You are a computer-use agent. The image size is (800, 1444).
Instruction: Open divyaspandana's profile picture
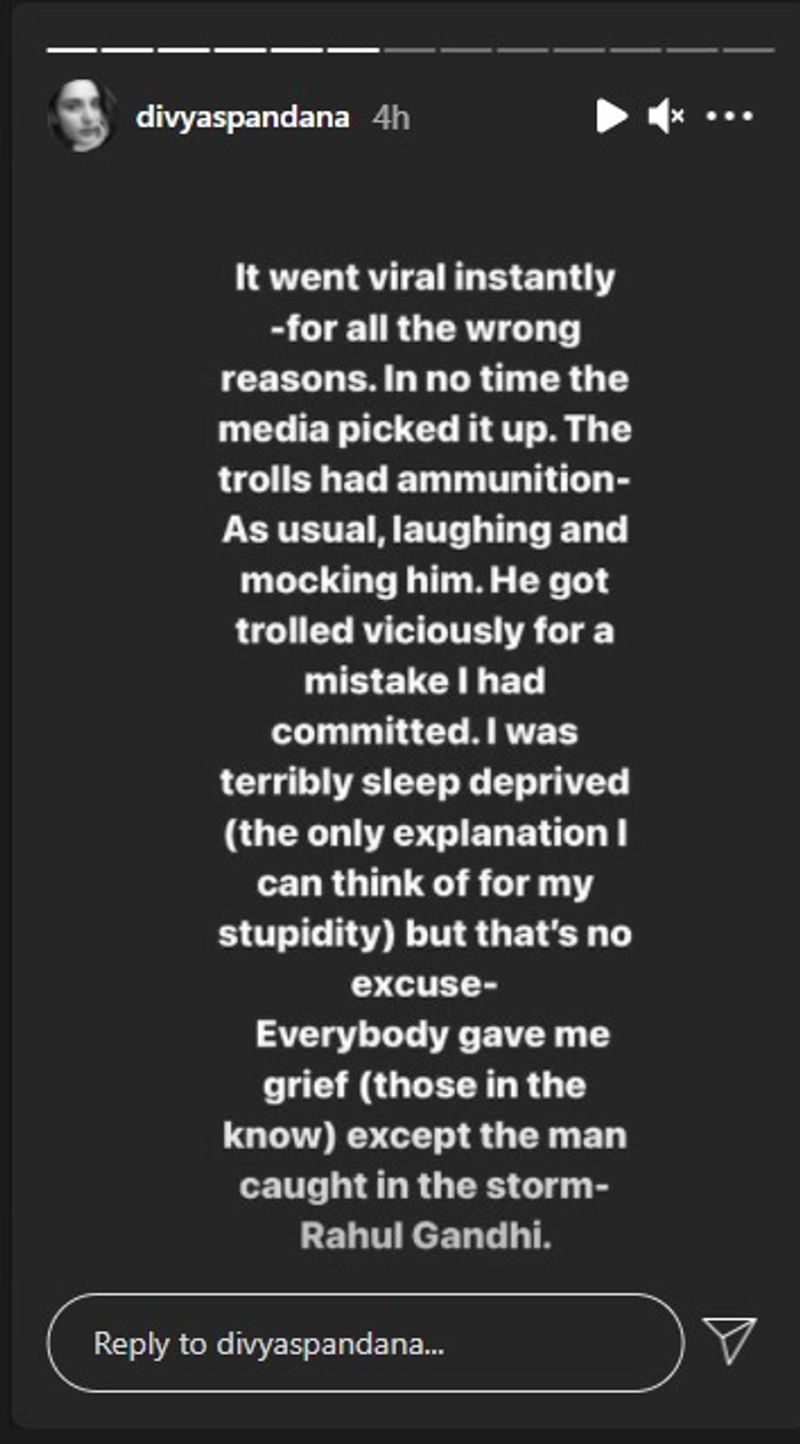82,117
